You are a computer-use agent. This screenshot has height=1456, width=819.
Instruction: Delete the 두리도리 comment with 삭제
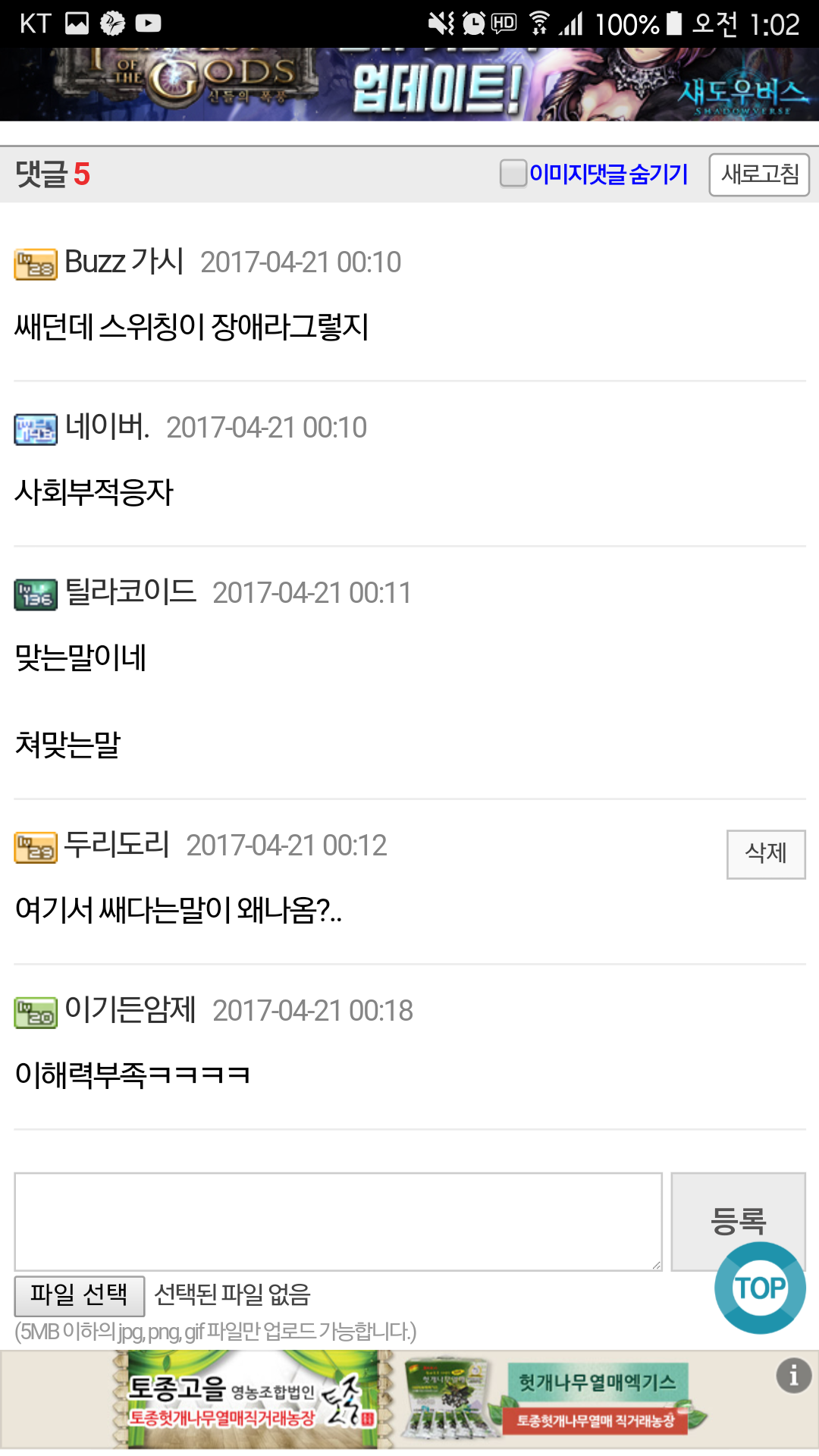click(765, 854)
